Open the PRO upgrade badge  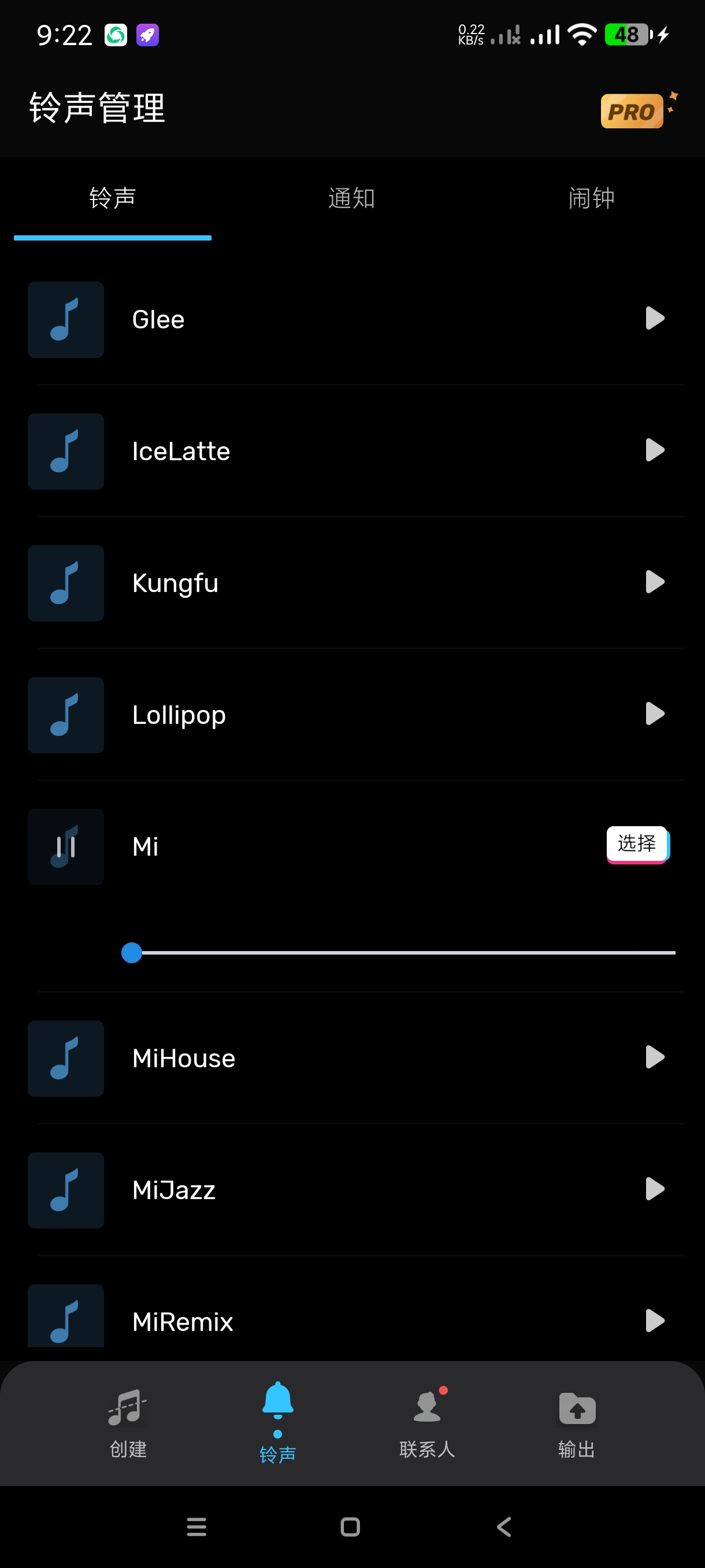[633, 111]
